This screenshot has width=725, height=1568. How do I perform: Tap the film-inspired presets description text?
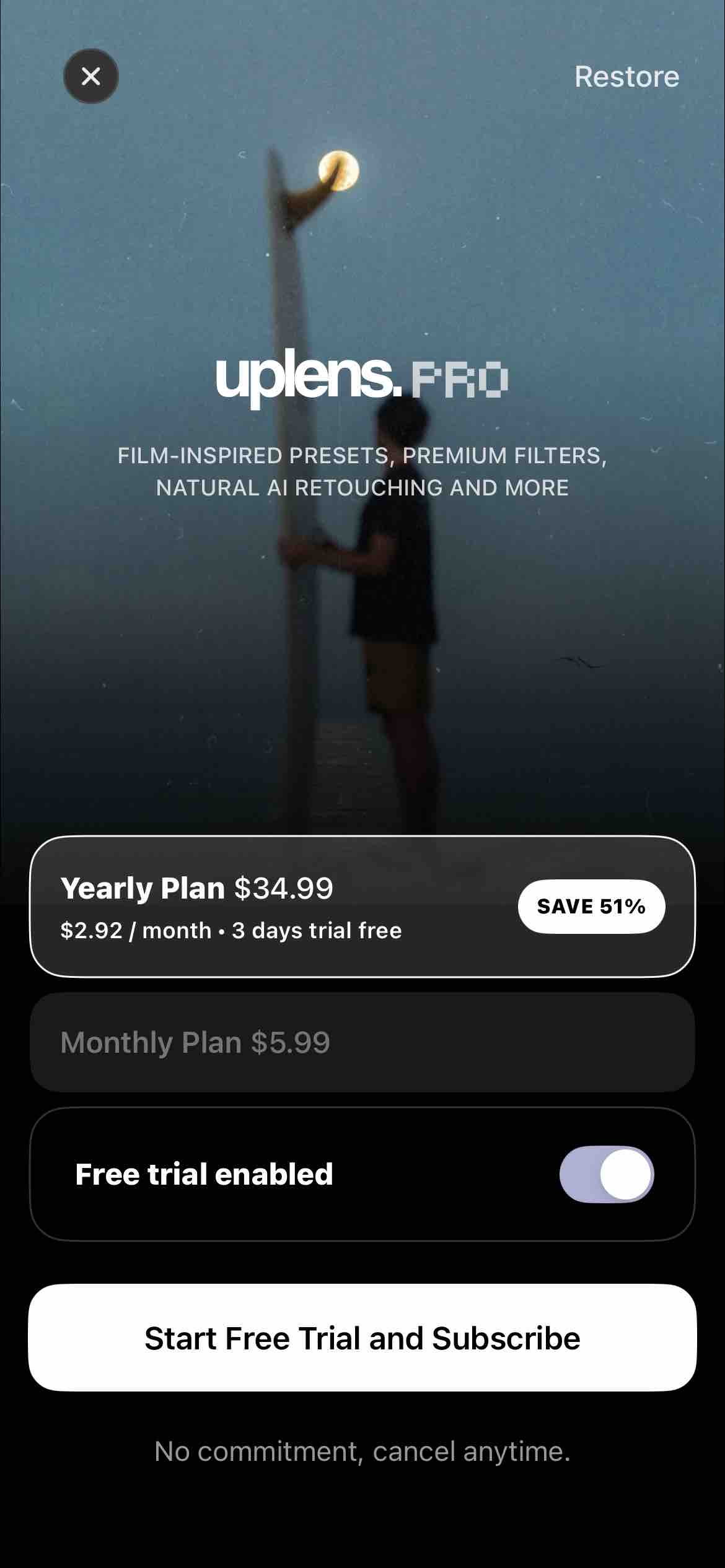tap(361, 471)
